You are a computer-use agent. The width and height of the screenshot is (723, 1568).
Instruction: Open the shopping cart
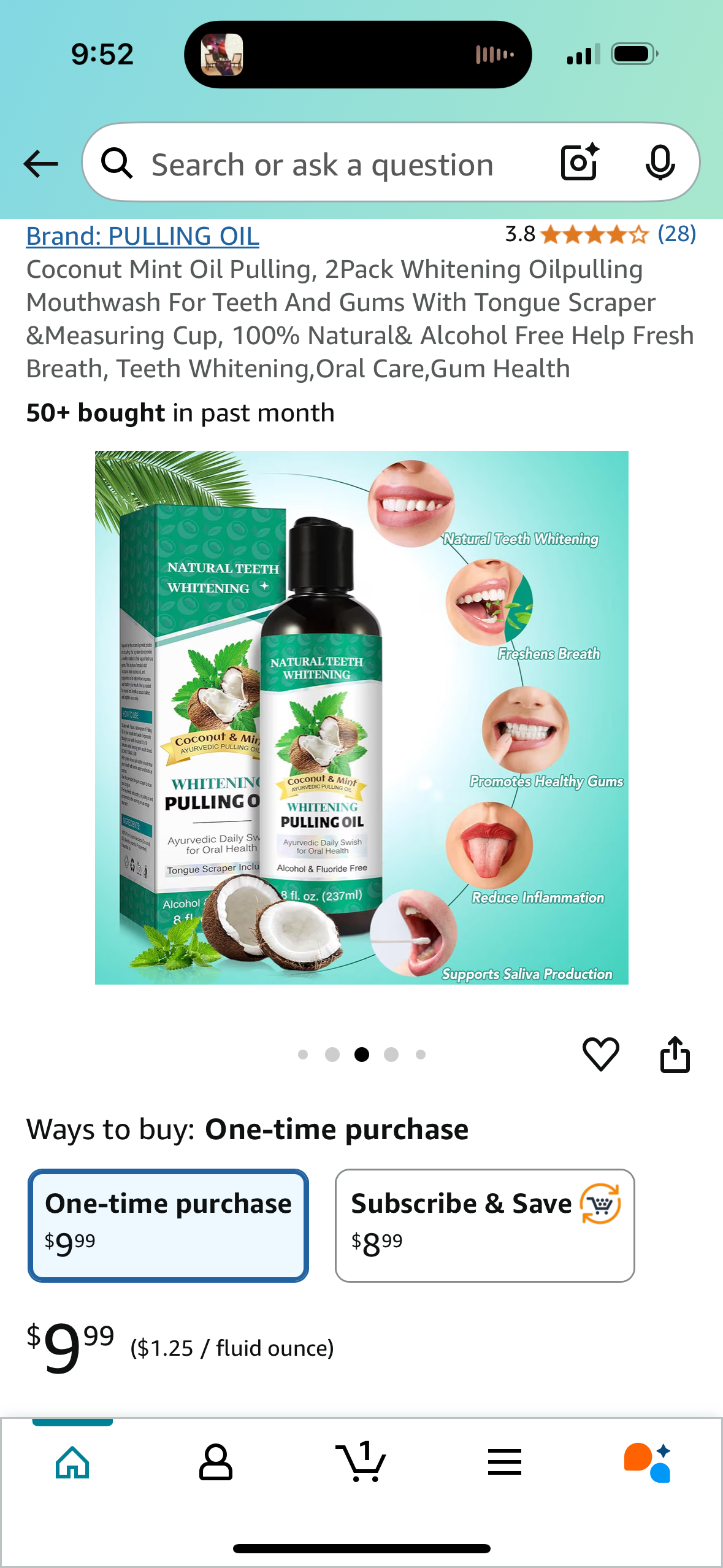[361, 1462]
